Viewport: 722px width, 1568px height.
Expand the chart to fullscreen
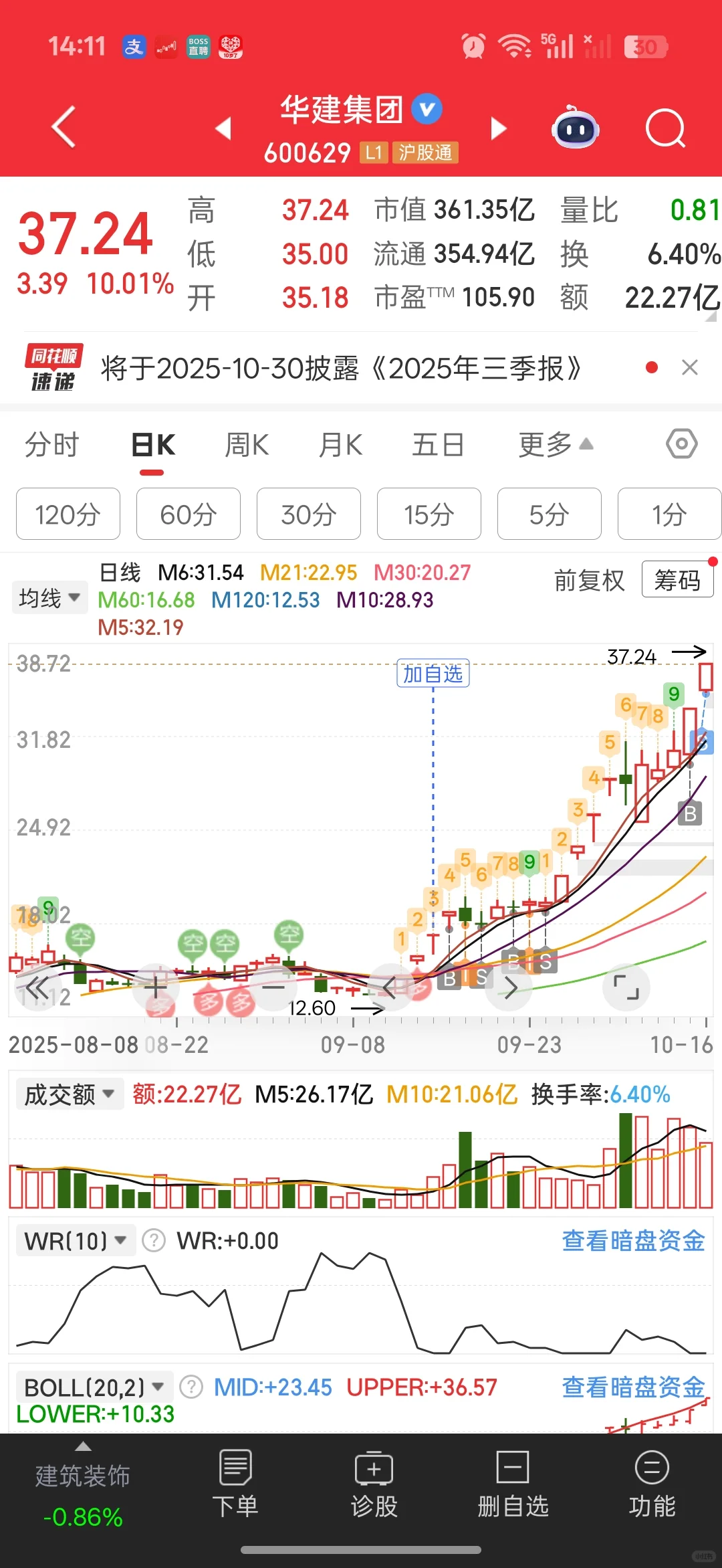click(626, 987)
